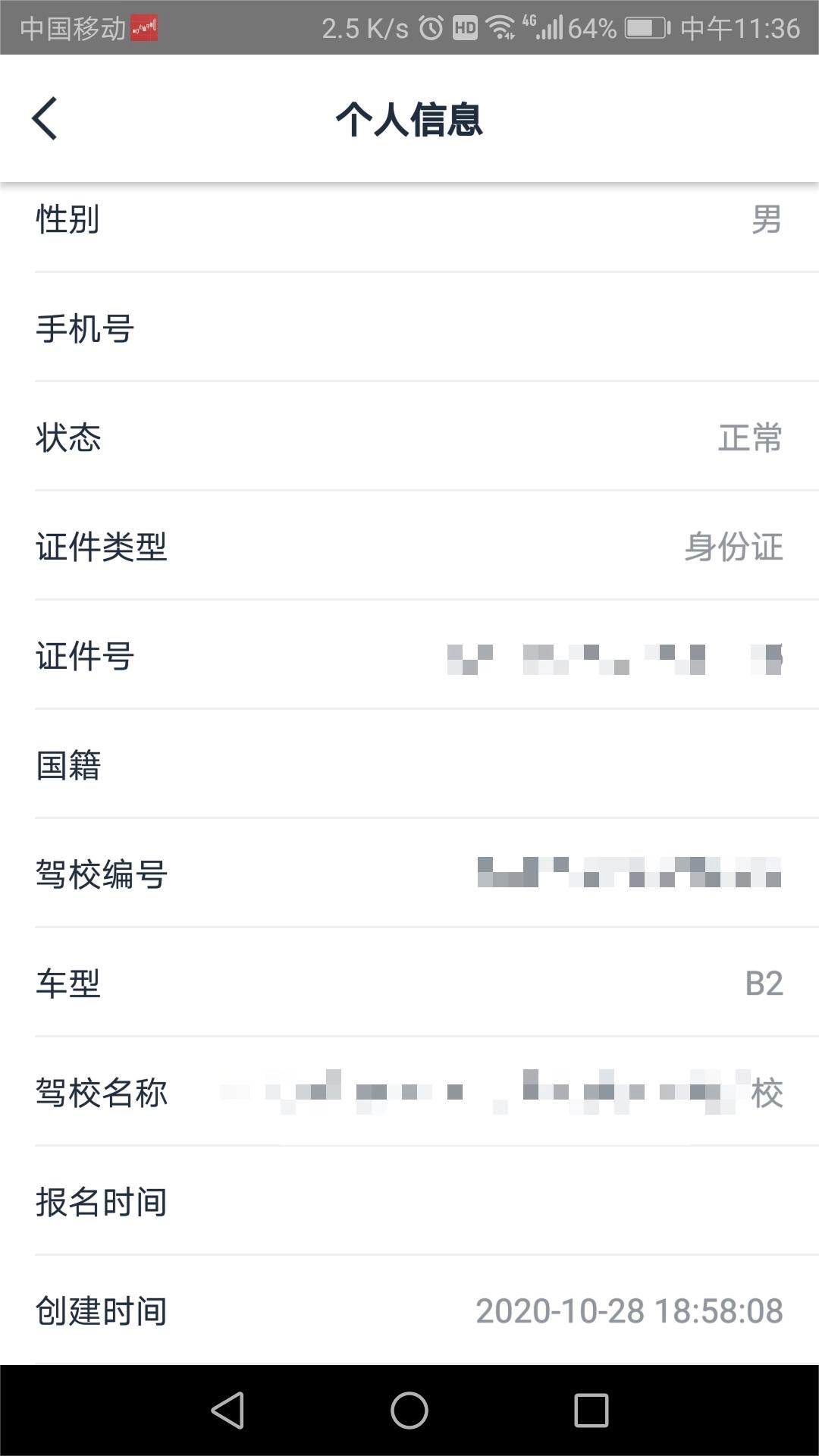This screenshot has height=1456, width=819.
Task: Tap the 驾校名称 school name value
Action: 500,1093
